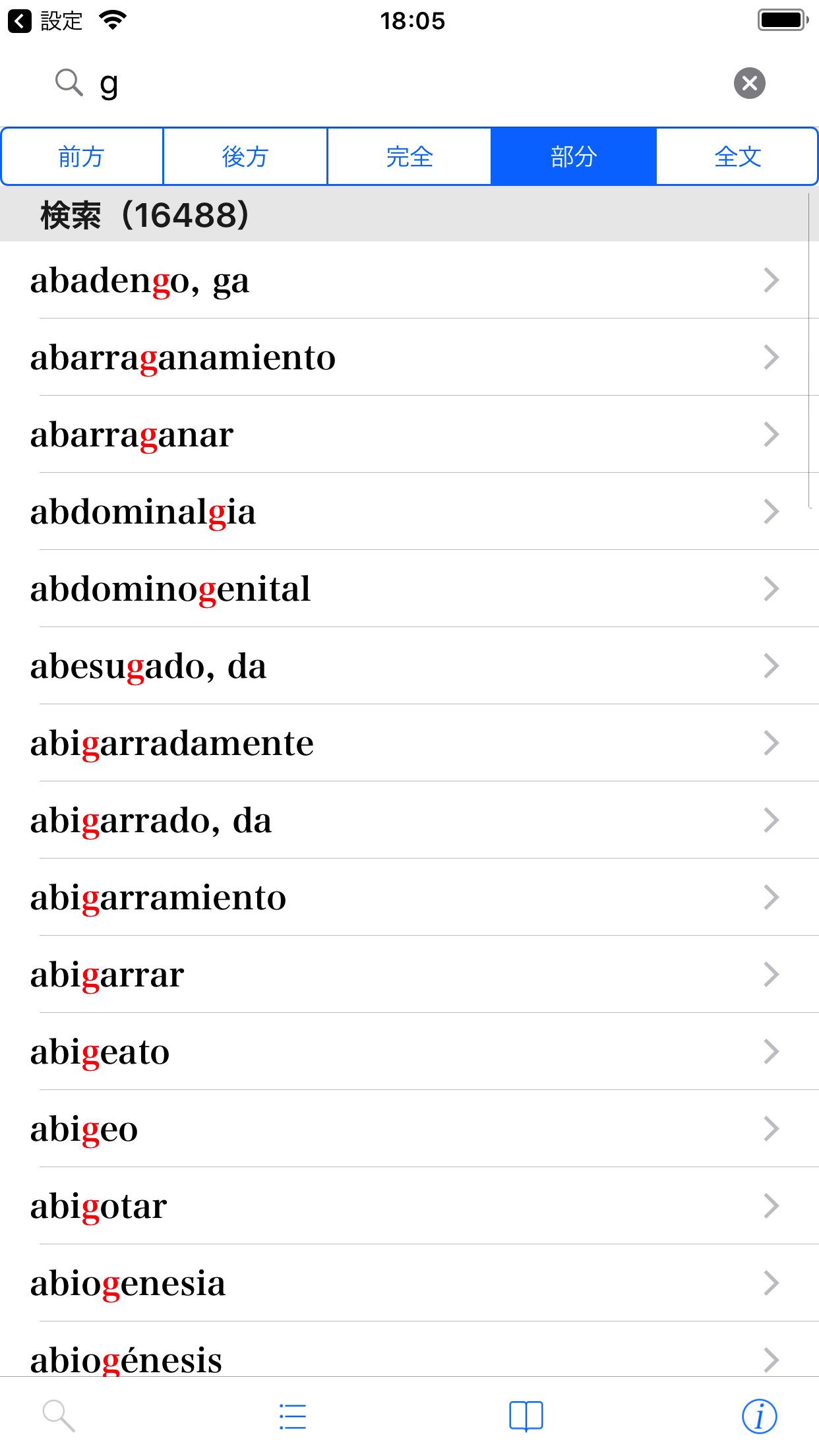The image size is (819, 1456).
Task: Clear the search text field
Action: pyautogui.click(x=749, y=83)
